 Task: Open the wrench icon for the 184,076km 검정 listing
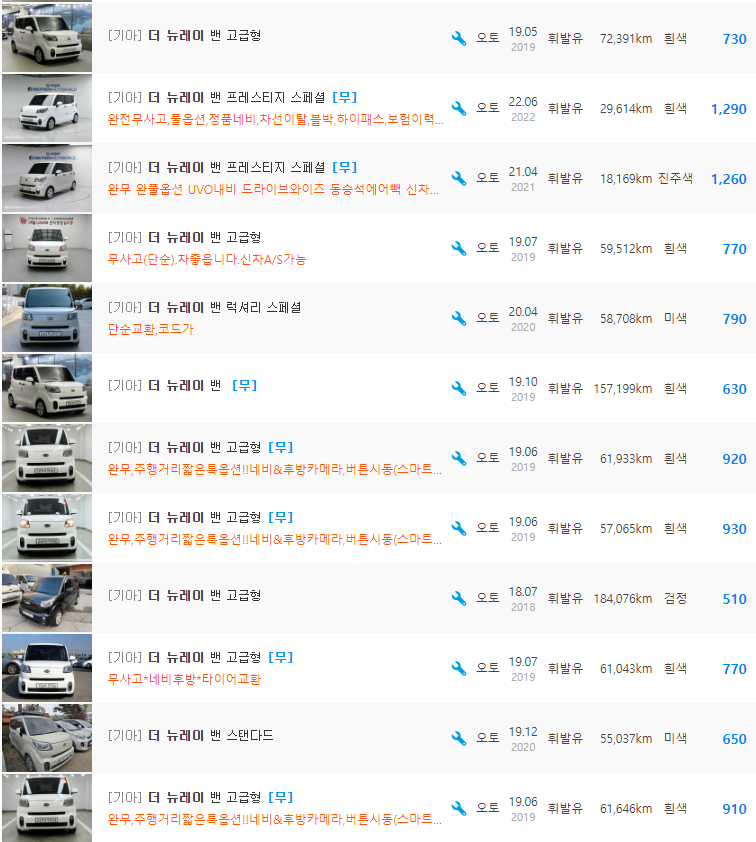(x=459, y=599)
